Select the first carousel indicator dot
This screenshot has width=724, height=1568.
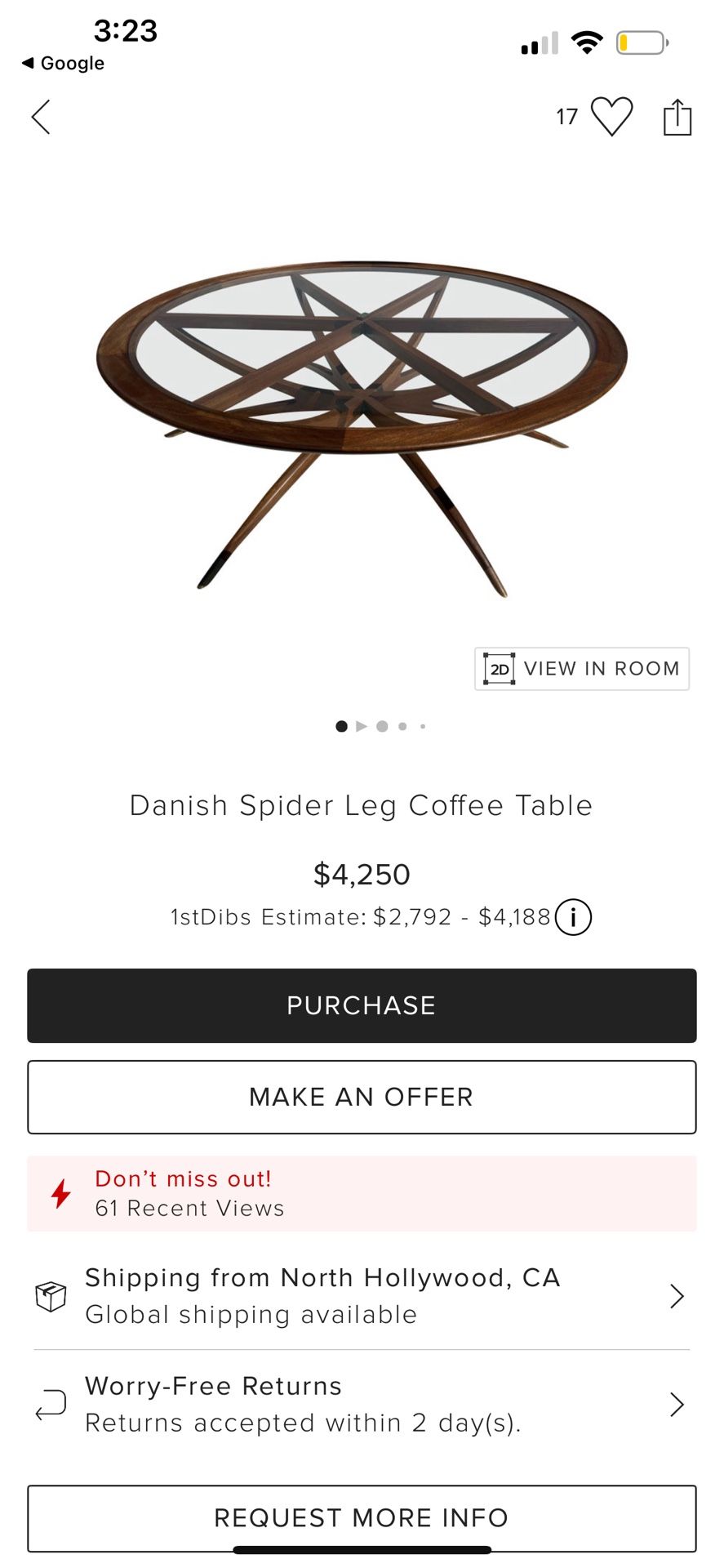(x=341, y=726)
